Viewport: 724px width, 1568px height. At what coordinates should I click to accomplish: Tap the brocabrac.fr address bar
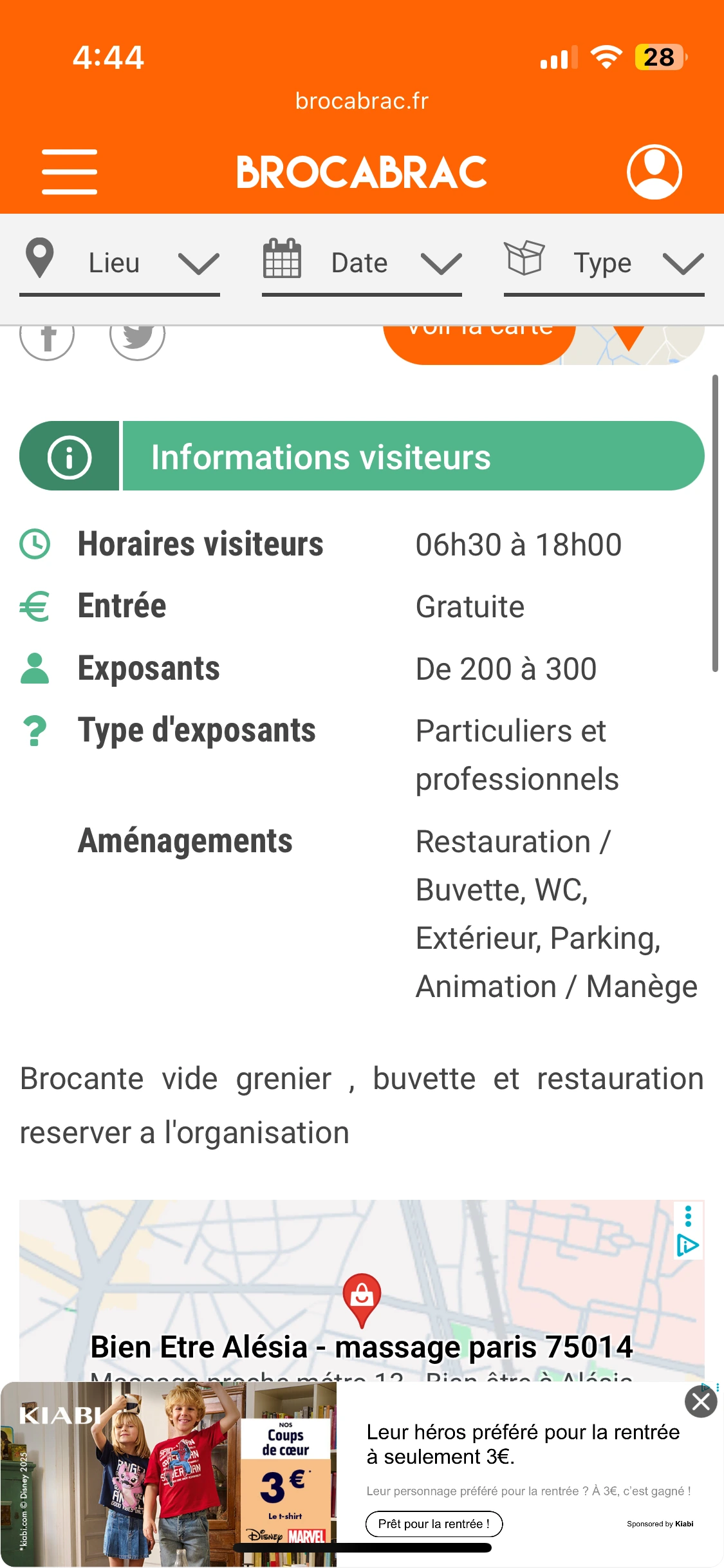tap(362, 101)
